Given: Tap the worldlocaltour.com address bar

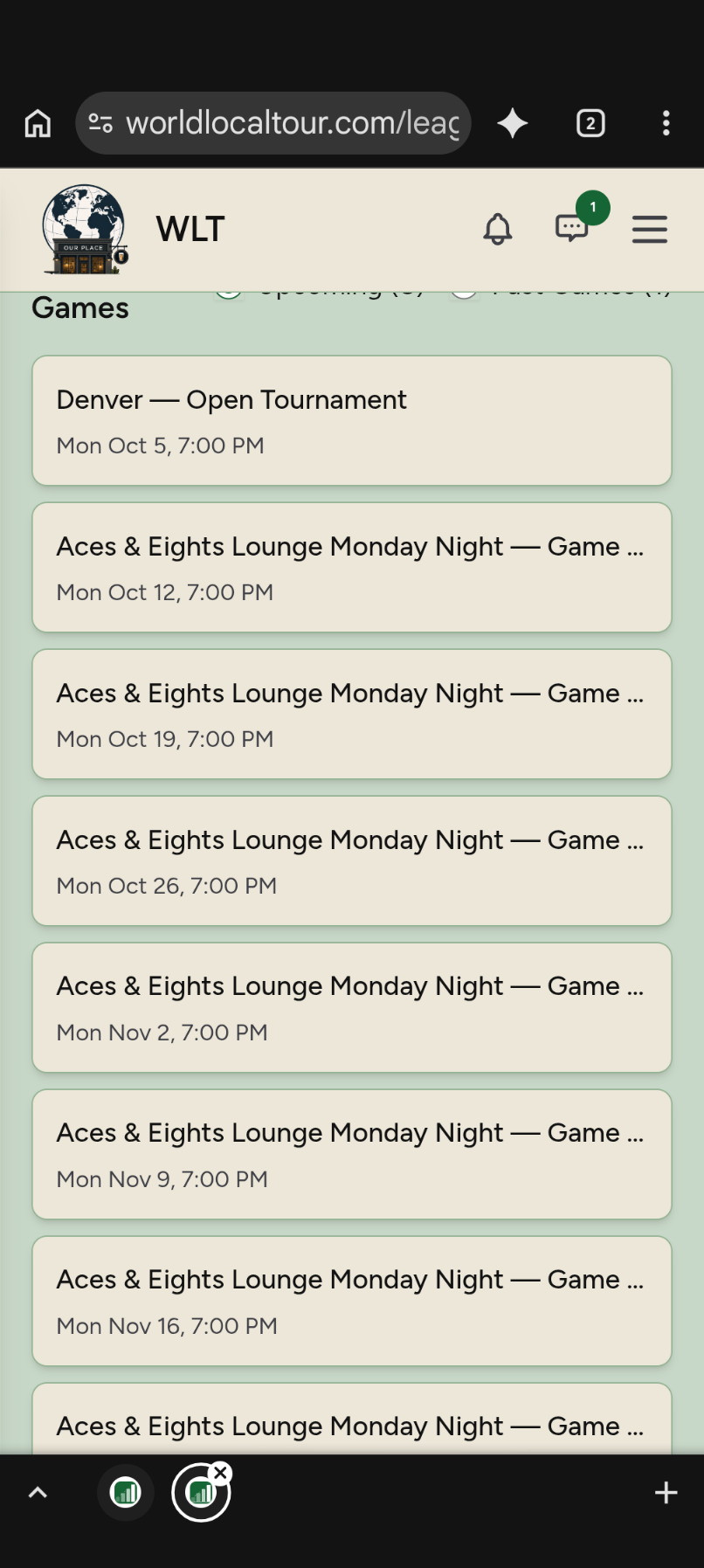Looking at the screenshot, I should tap(273, 123).
